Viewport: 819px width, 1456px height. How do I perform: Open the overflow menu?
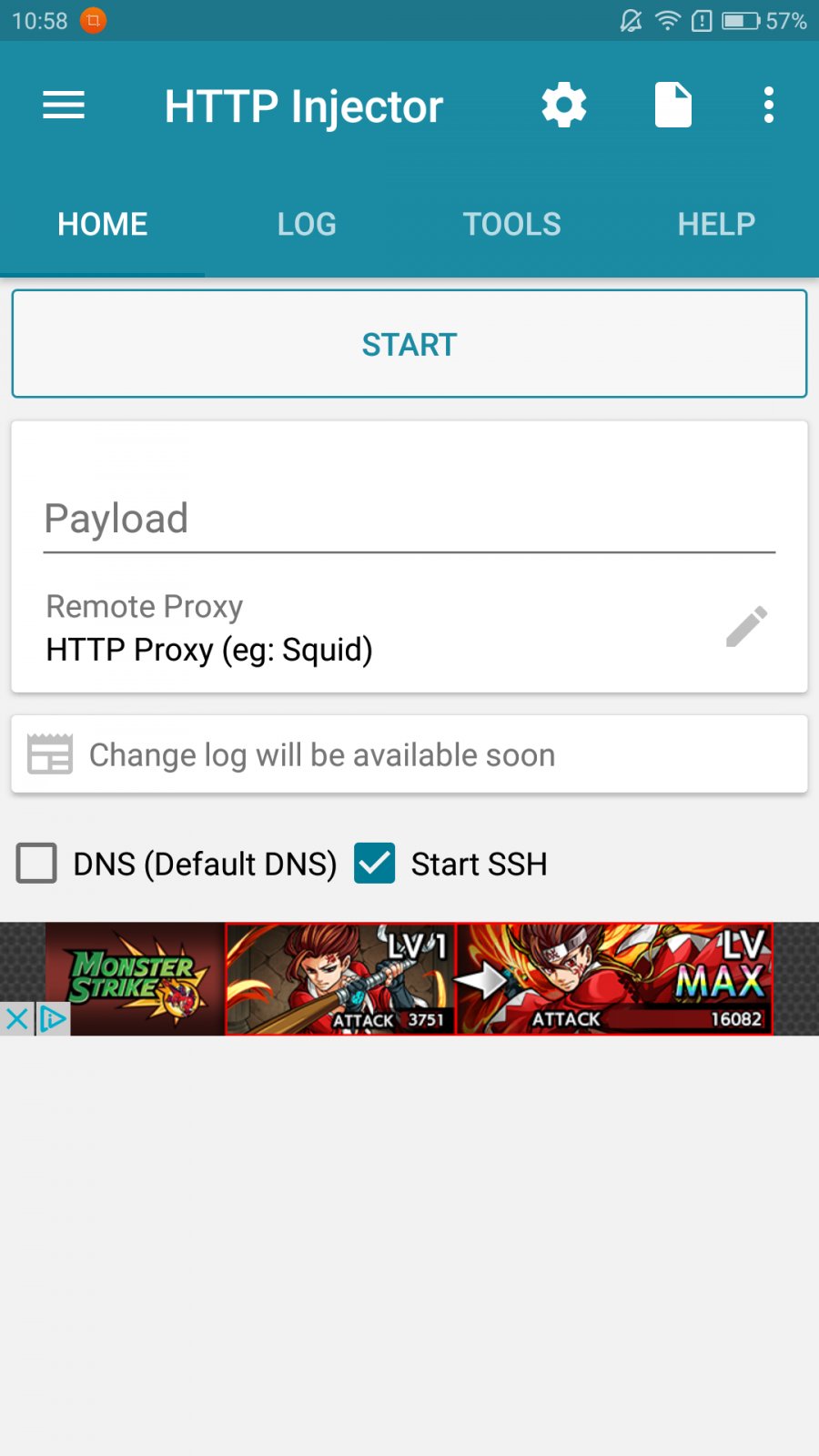click(x=769, y=106)
